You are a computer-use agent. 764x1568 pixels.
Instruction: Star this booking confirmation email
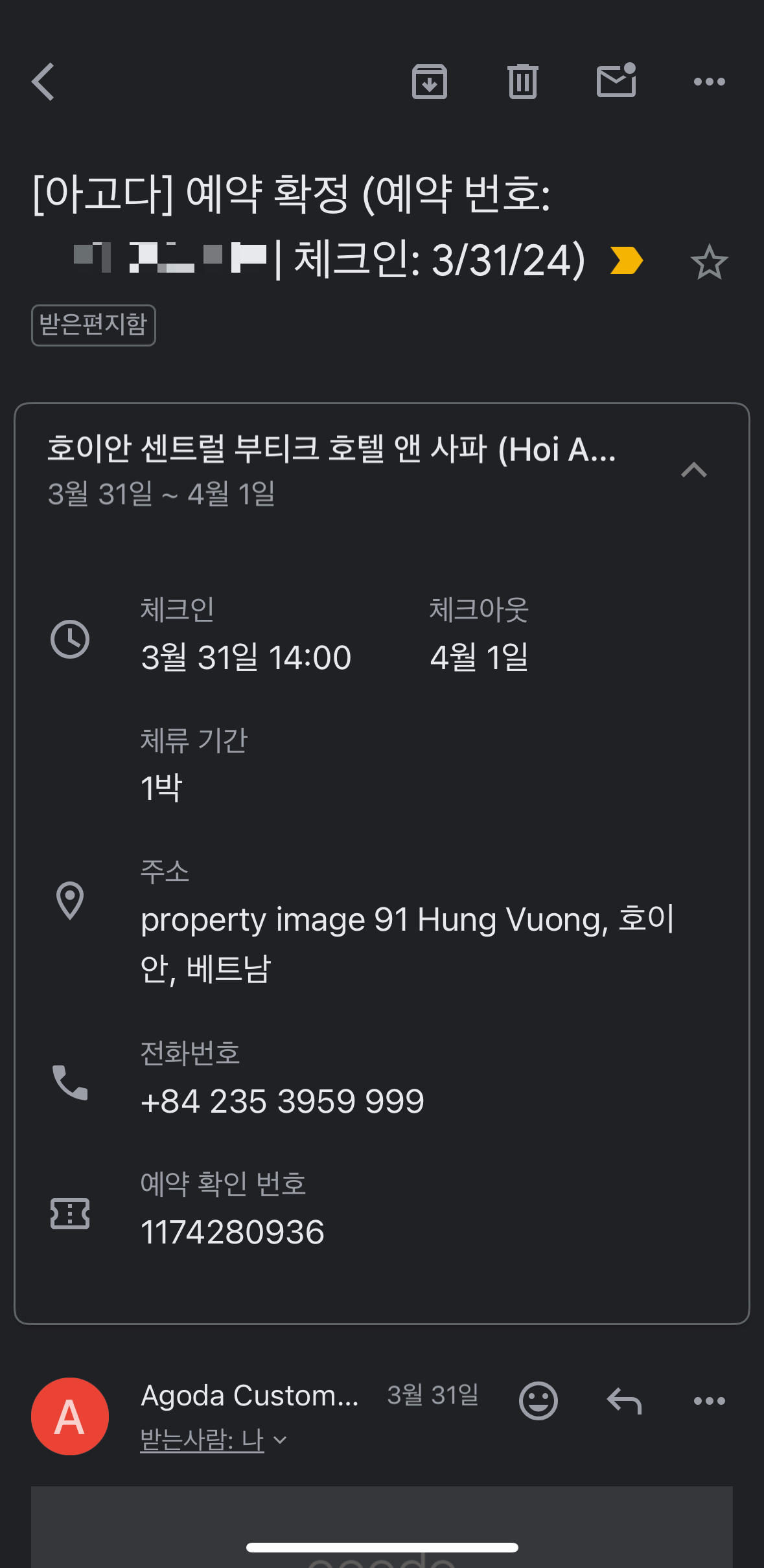(710, 262)
